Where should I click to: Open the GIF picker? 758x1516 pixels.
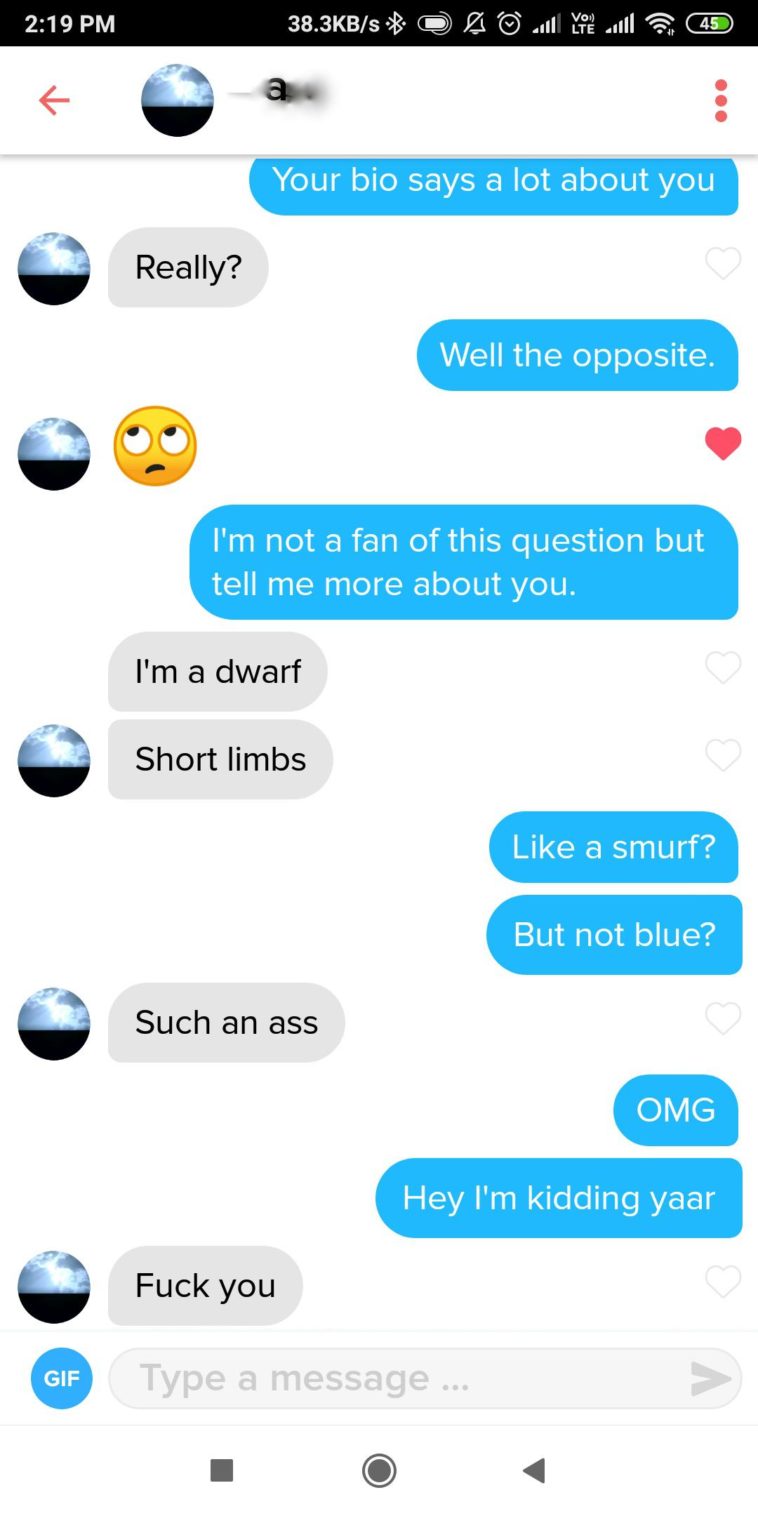coord(61,1378)
